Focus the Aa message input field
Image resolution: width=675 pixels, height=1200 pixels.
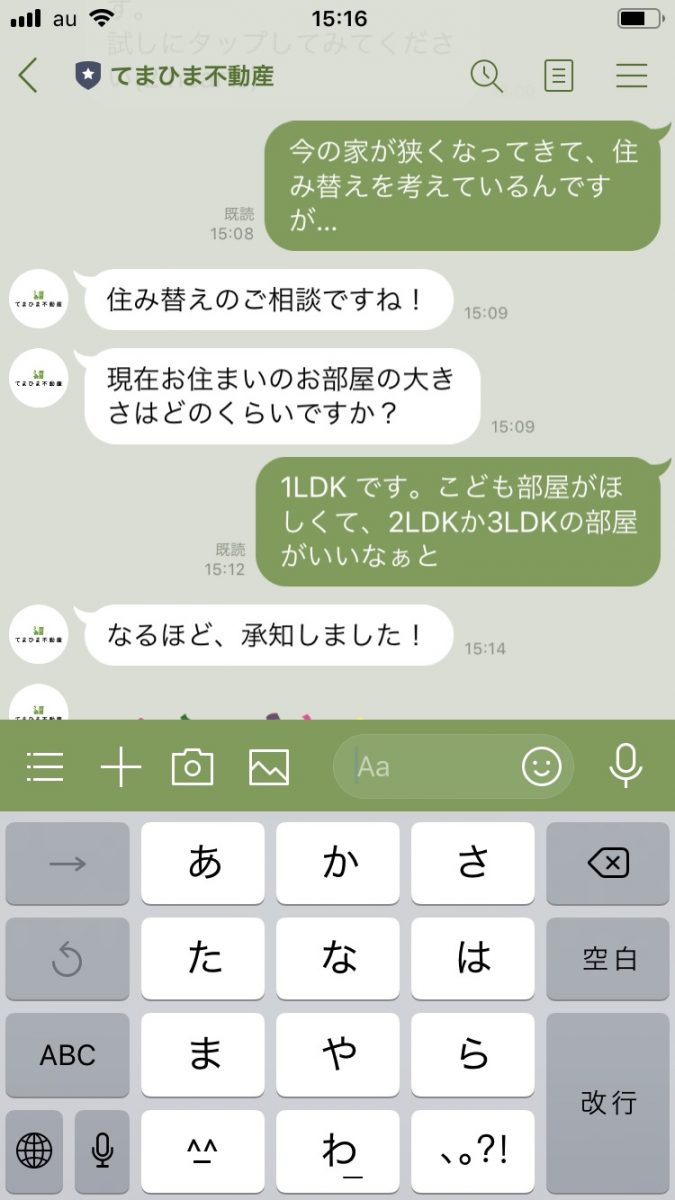point(430,767)
